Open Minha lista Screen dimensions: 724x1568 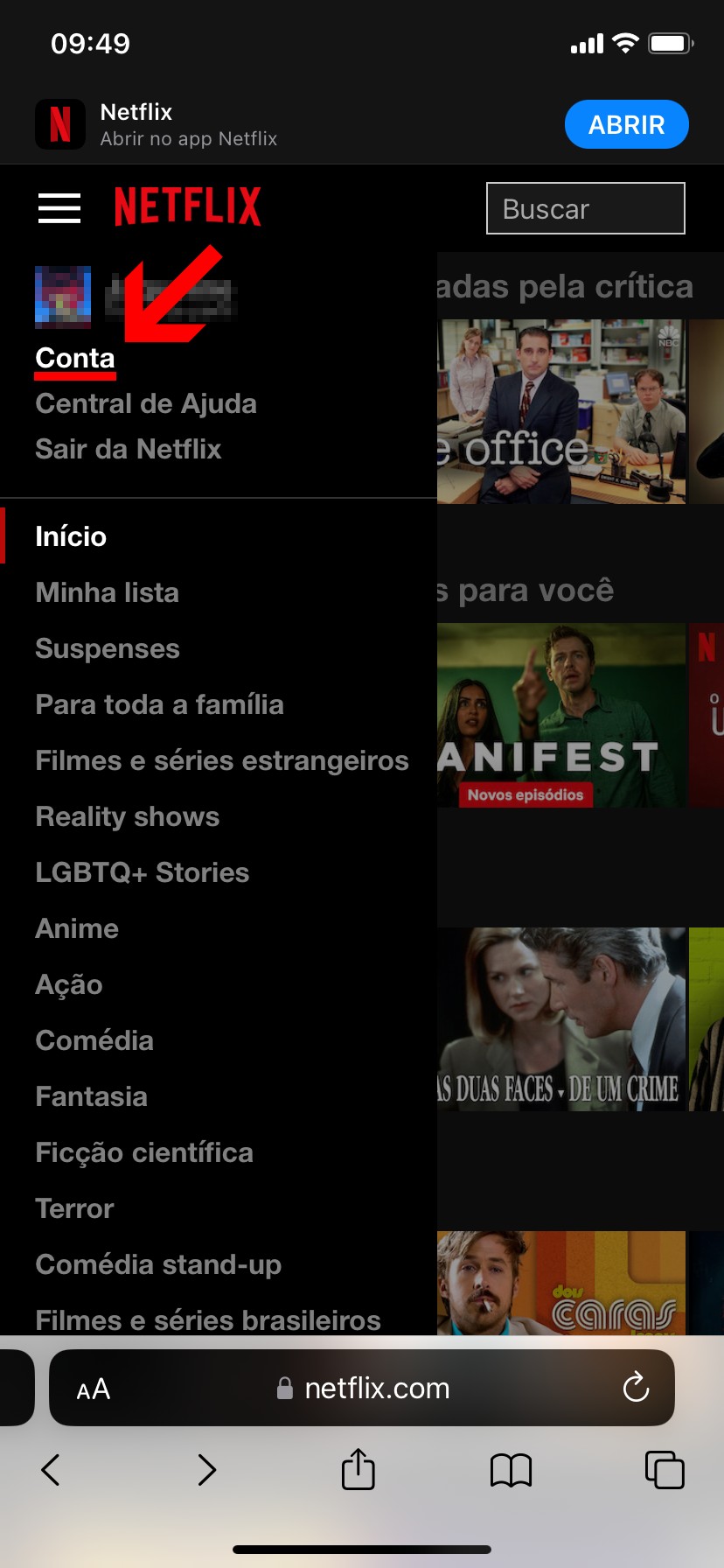(108, 592)
